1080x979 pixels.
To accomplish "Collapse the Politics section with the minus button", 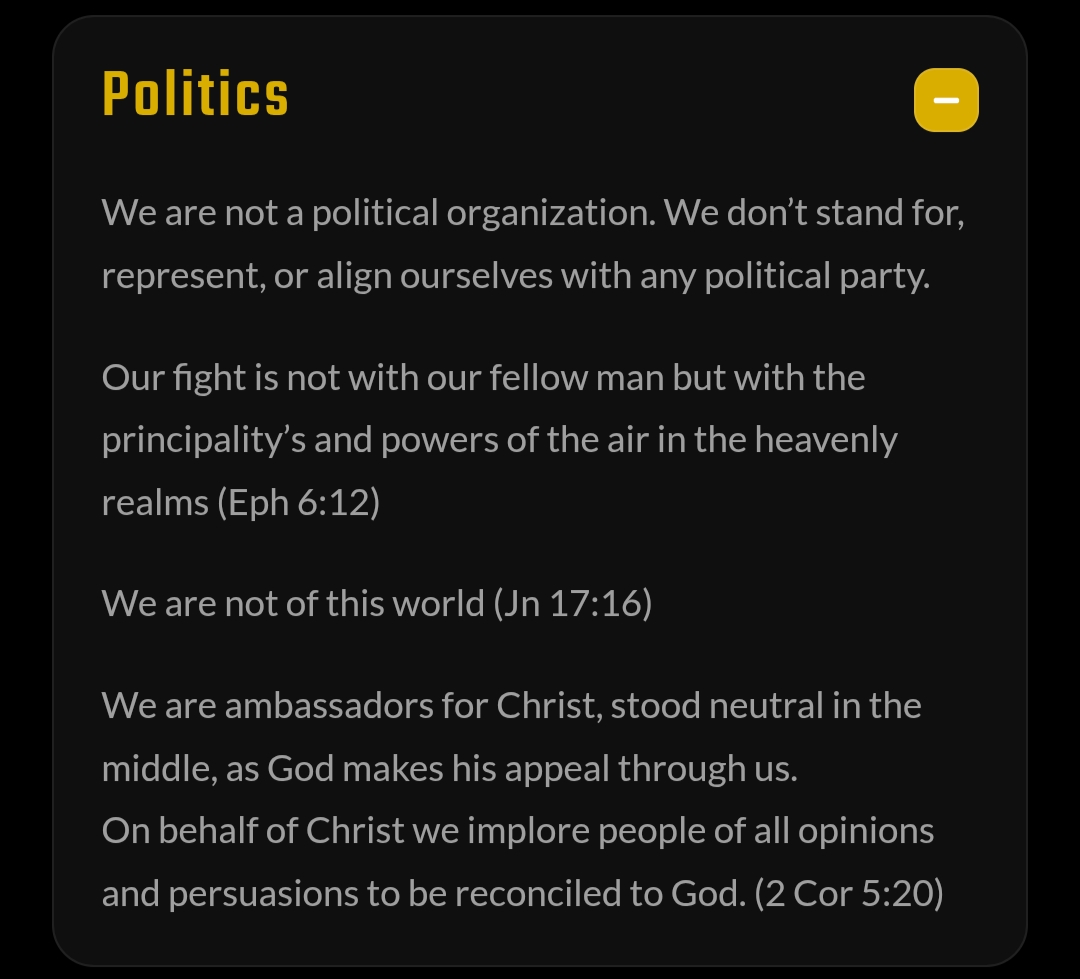I will click(x=945, y=100).
